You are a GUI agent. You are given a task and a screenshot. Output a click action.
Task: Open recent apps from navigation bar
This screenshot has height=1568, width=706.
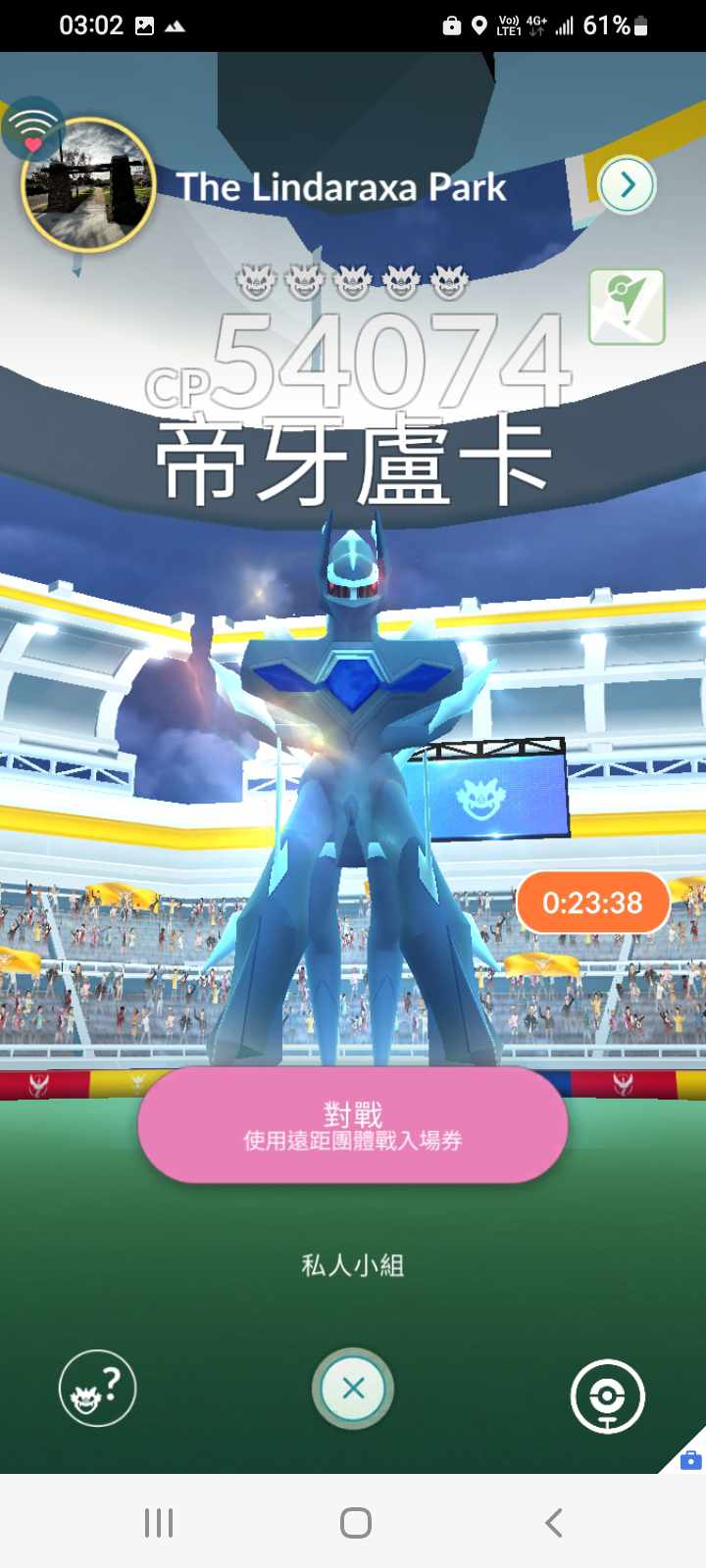tap(159, 1522)
